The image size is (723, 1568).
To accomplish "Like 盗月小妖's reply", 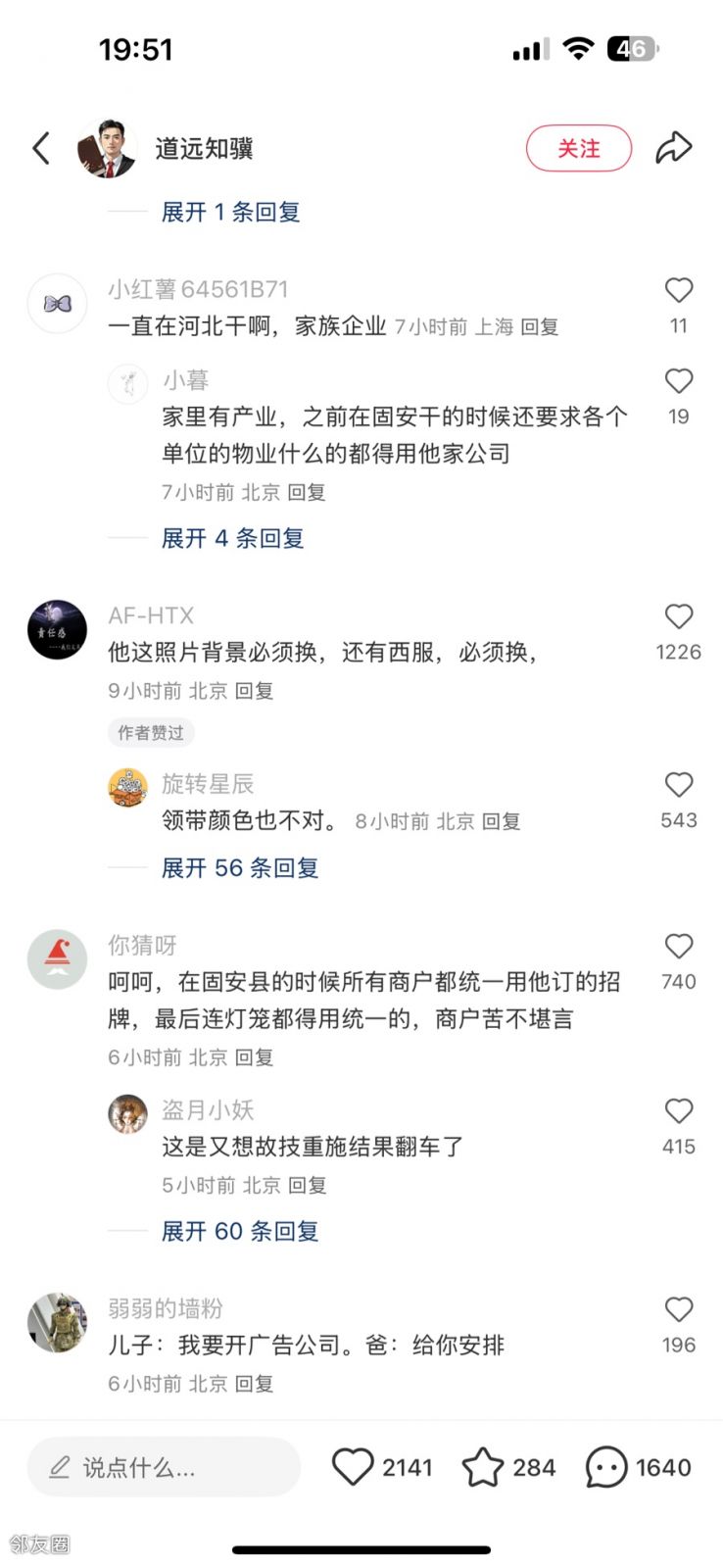I will point(679,1111).
